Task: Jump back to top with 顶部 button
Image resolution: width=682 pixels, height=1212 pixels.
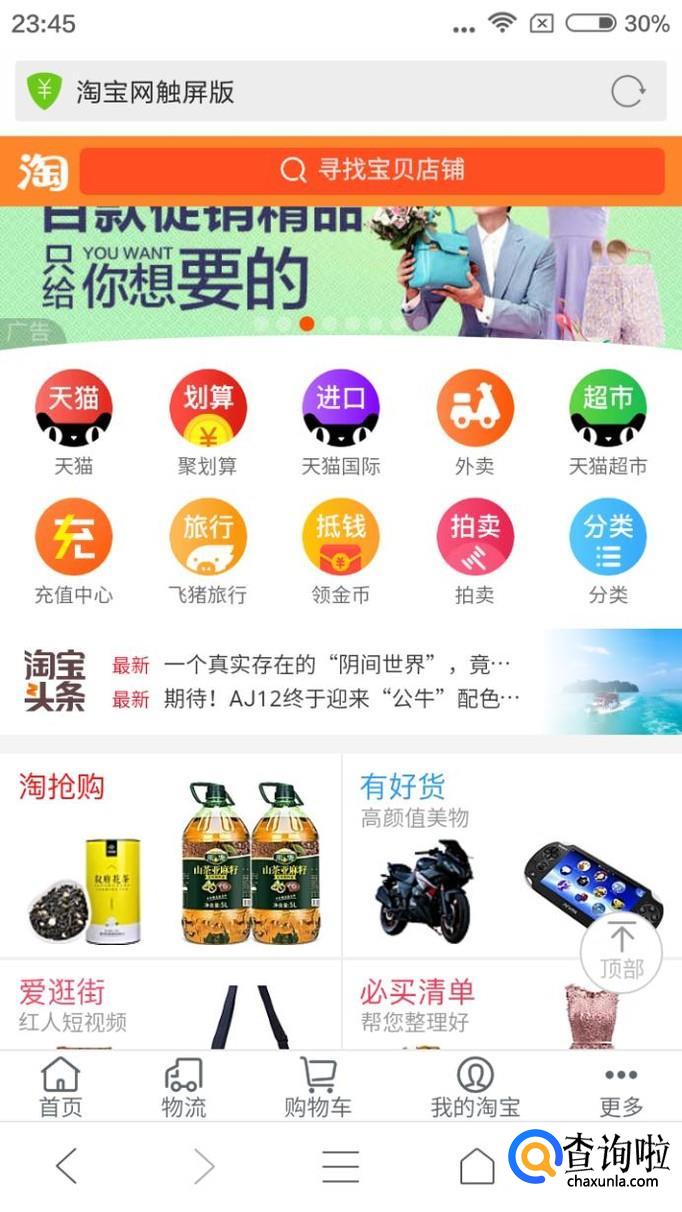Action: point(621,951)
